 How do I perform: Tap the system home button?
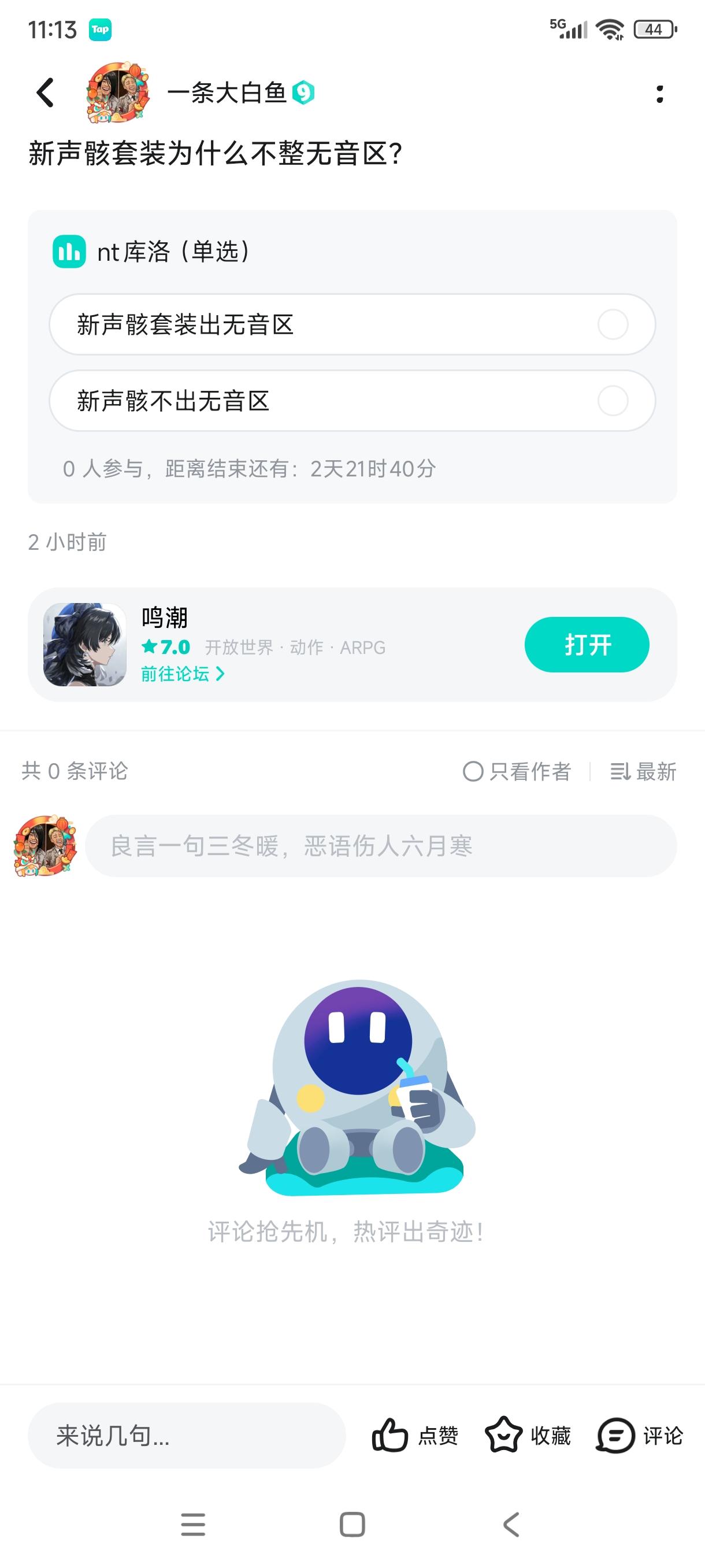coord(352,1525)
